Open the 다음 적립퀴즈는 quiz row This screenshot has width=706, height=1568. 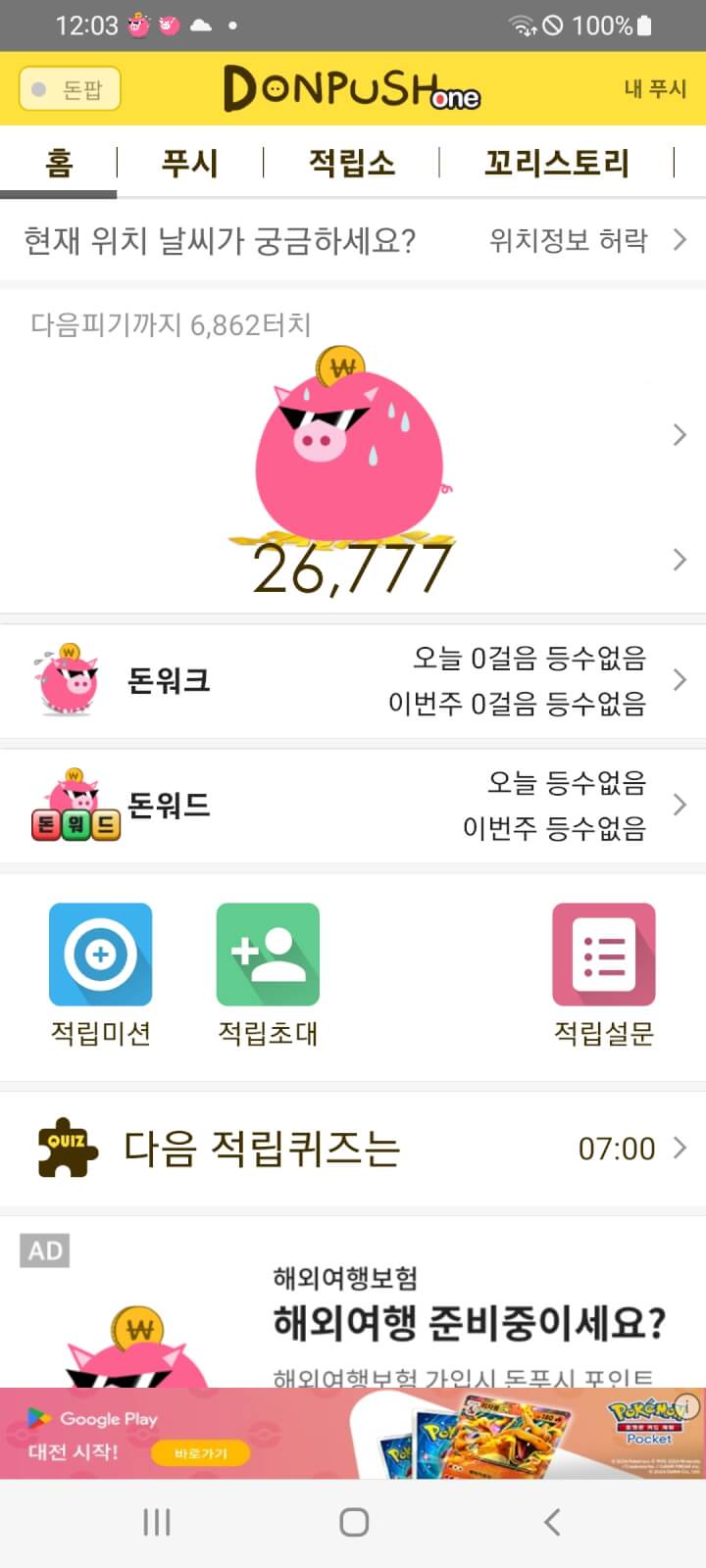pyautogui.click(x=353, y=1148)
